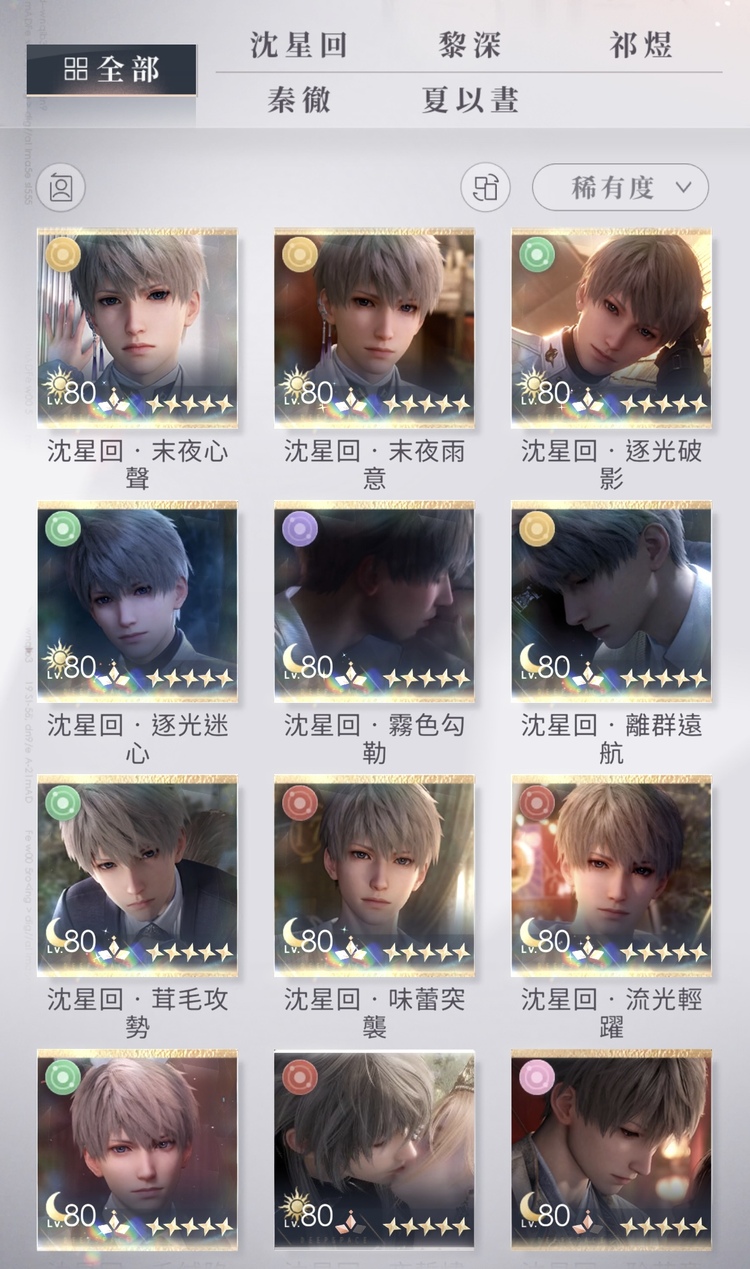Open the 沈星回・流光輕躍 card
Image resolution: width=750 pixels, height=1269 pixels.
[611, 875]
